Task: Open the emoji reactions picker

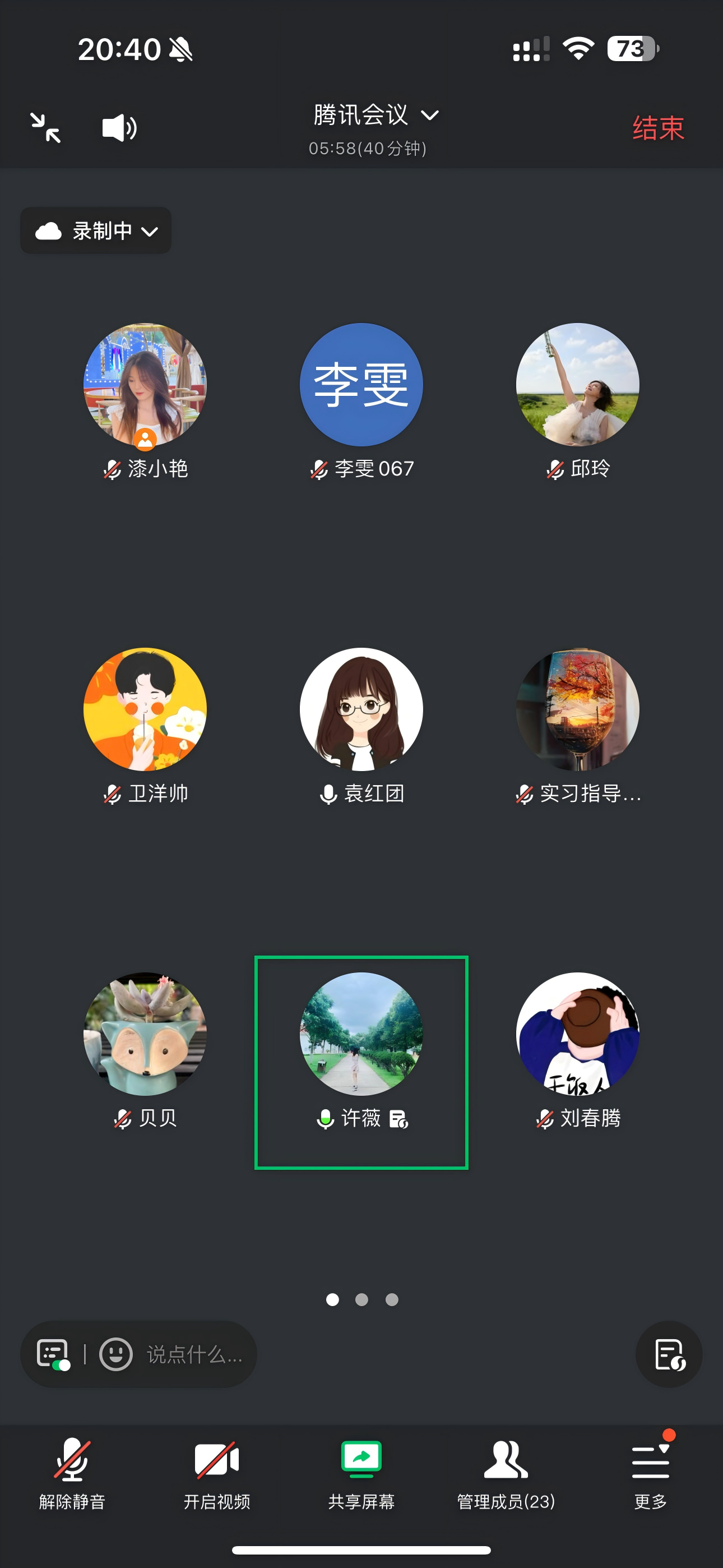Action: (115, 1354)
